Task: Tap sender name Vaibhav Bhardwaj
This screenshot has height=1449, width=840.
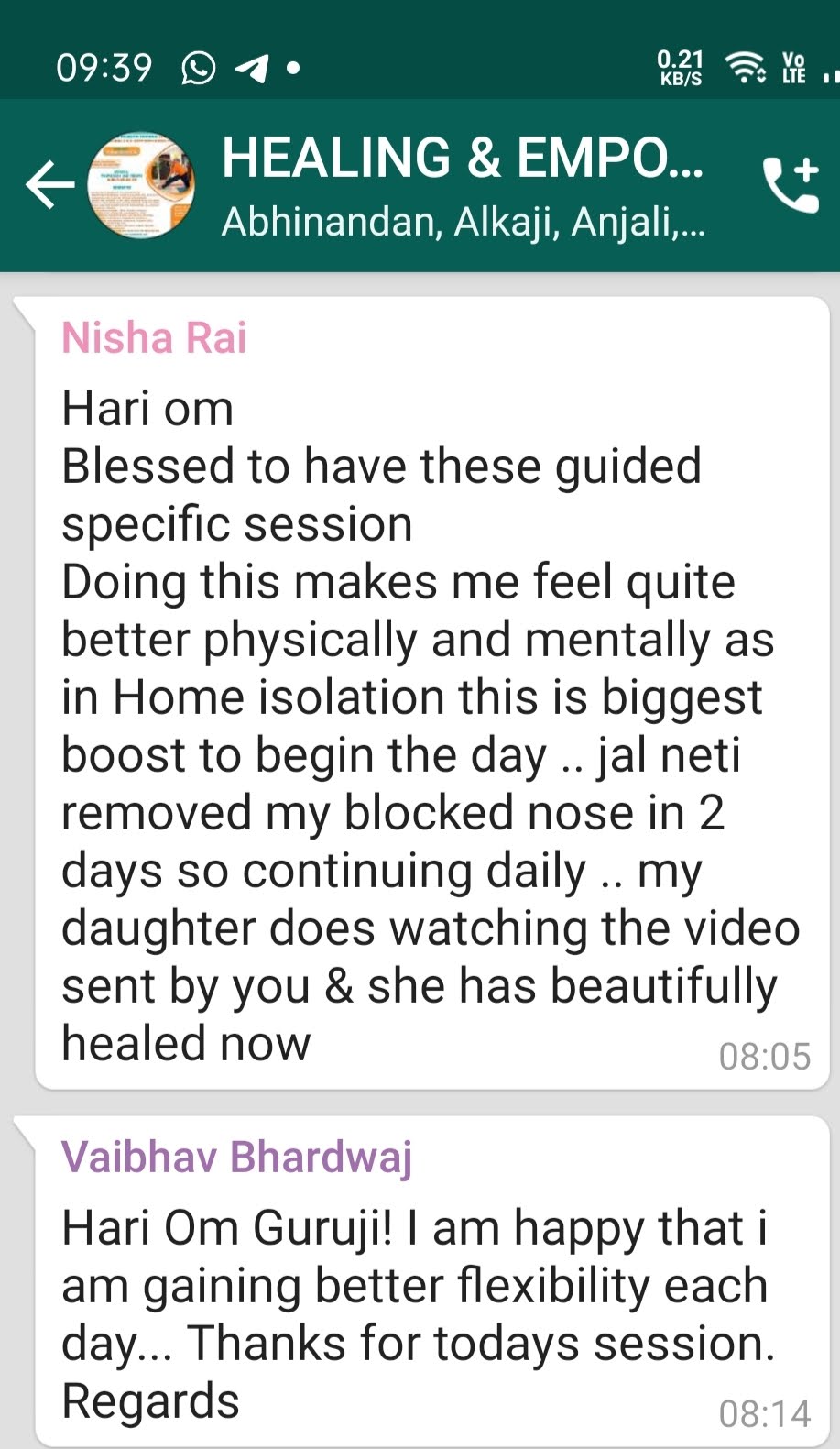Action: (236, 1157)
